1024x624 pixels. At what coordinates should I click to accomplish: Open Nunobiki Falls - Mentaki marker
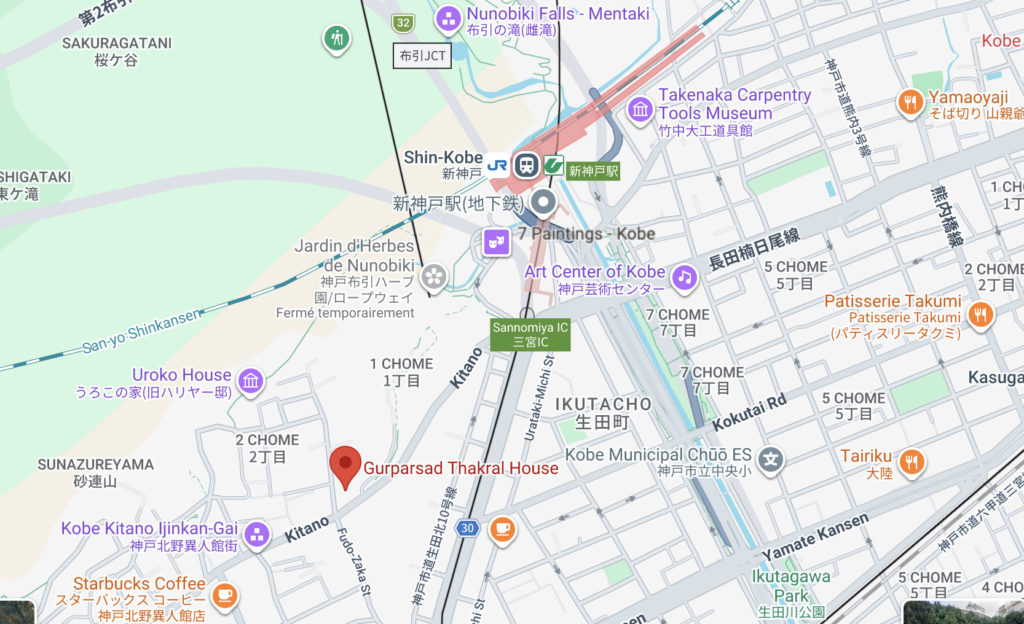[x=447, y=17]
